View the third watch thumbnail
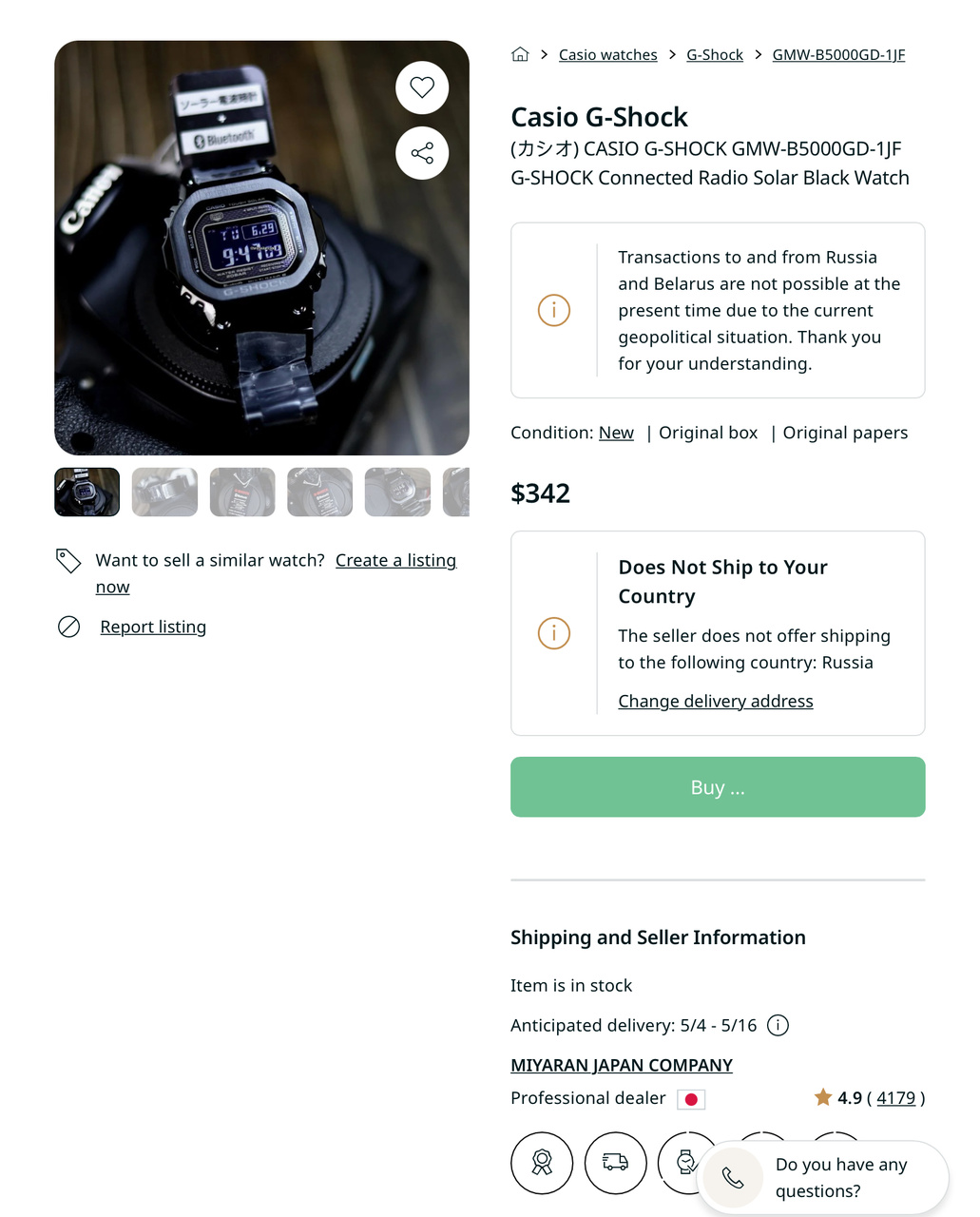 [x=242, y=493]
